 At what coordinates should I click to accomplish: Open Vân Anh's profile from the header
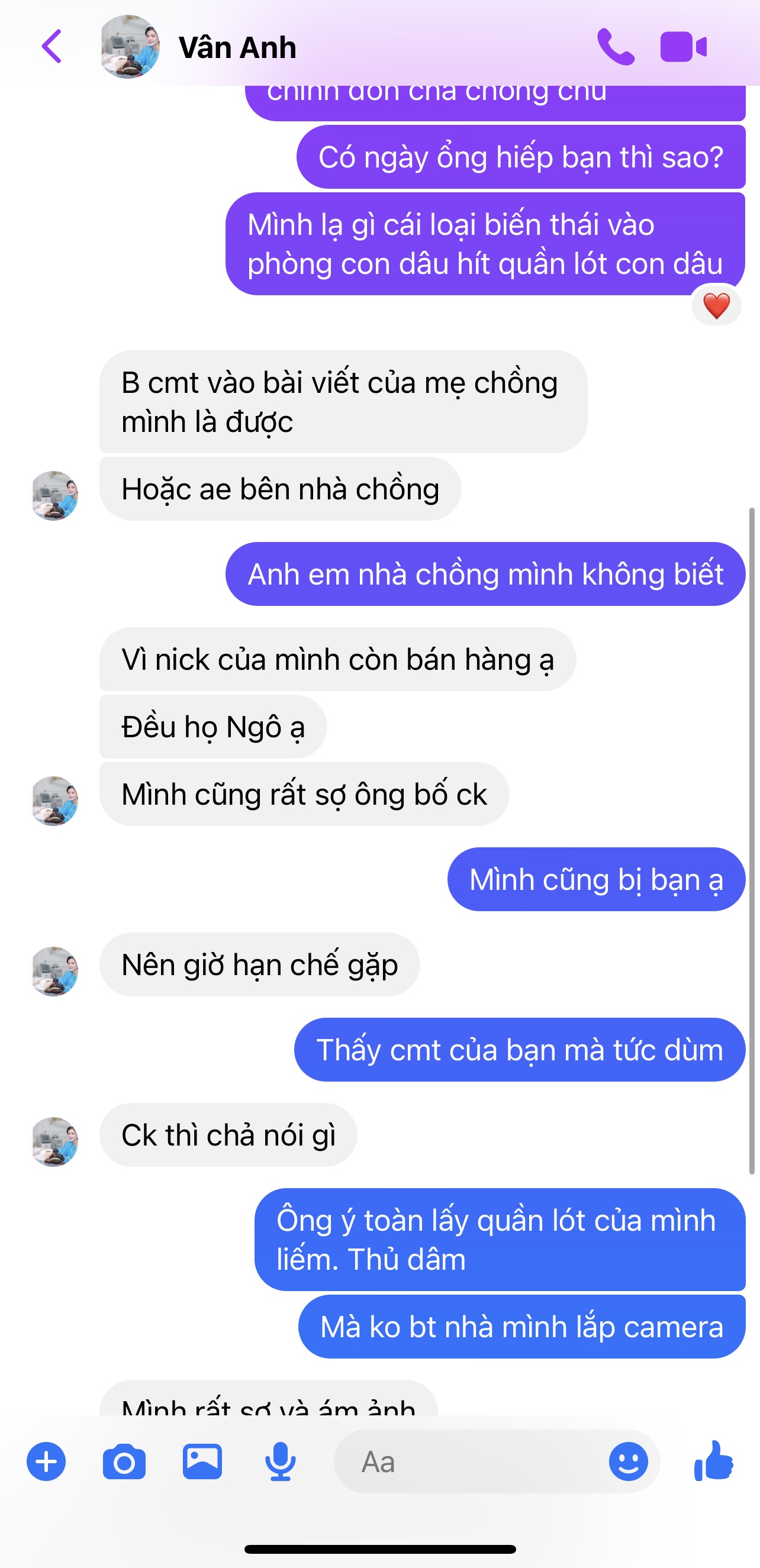[237, 47]
